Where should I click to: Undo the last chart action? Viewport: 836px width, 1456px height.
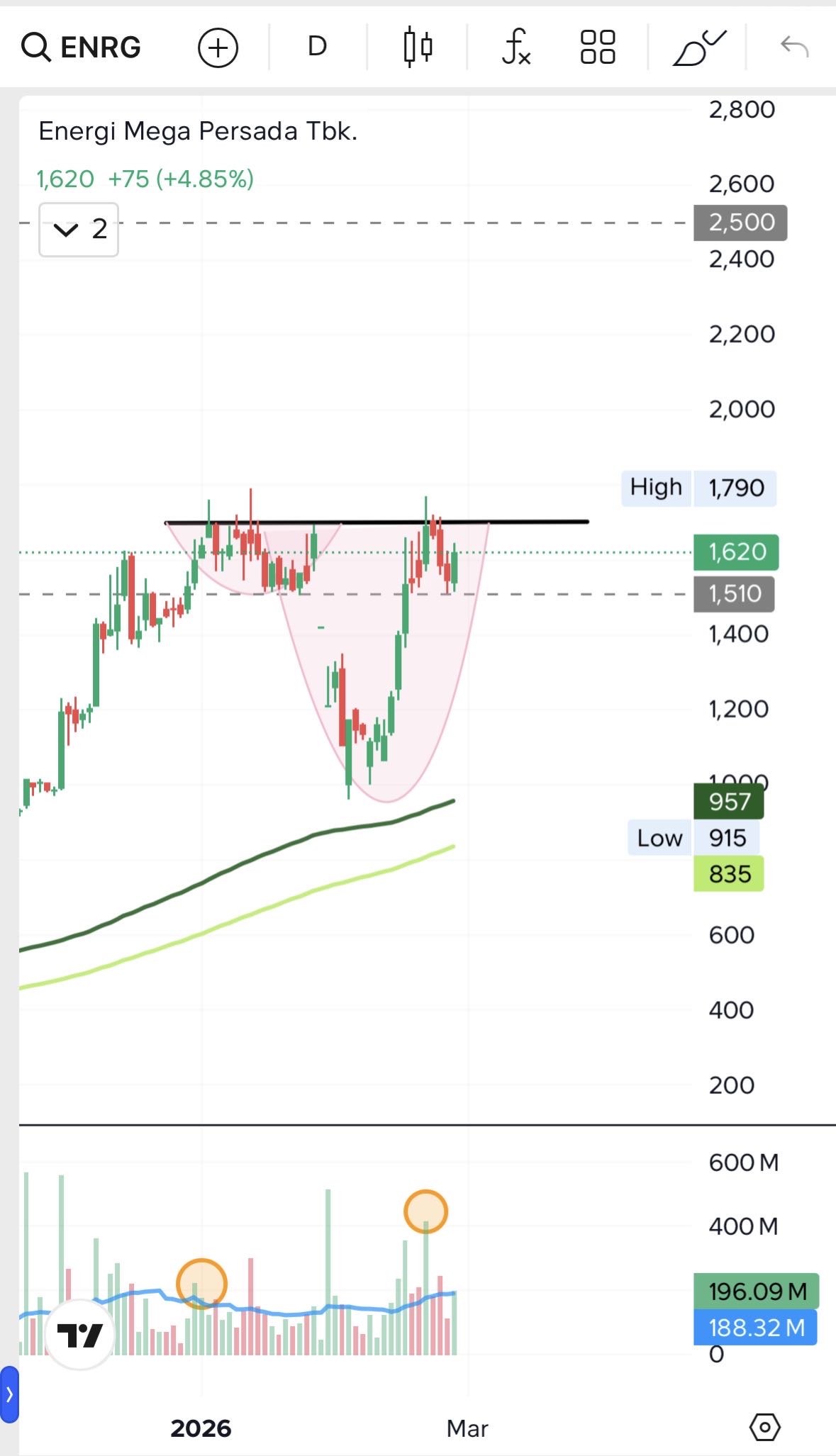click(794, 47)
